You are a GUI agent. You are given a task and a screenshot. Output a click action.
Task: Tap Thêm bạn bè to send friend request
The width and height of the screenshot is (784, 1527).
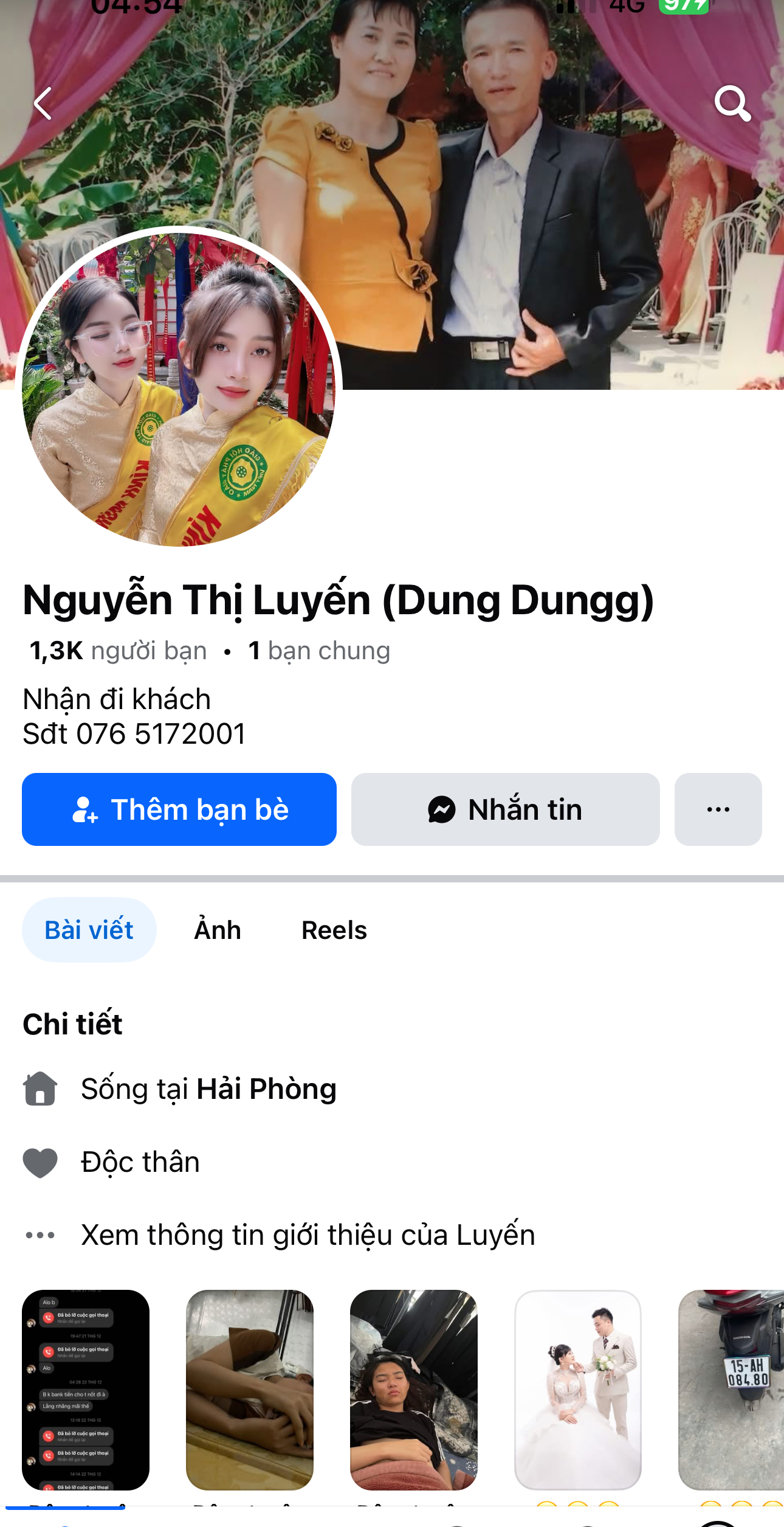179,809
